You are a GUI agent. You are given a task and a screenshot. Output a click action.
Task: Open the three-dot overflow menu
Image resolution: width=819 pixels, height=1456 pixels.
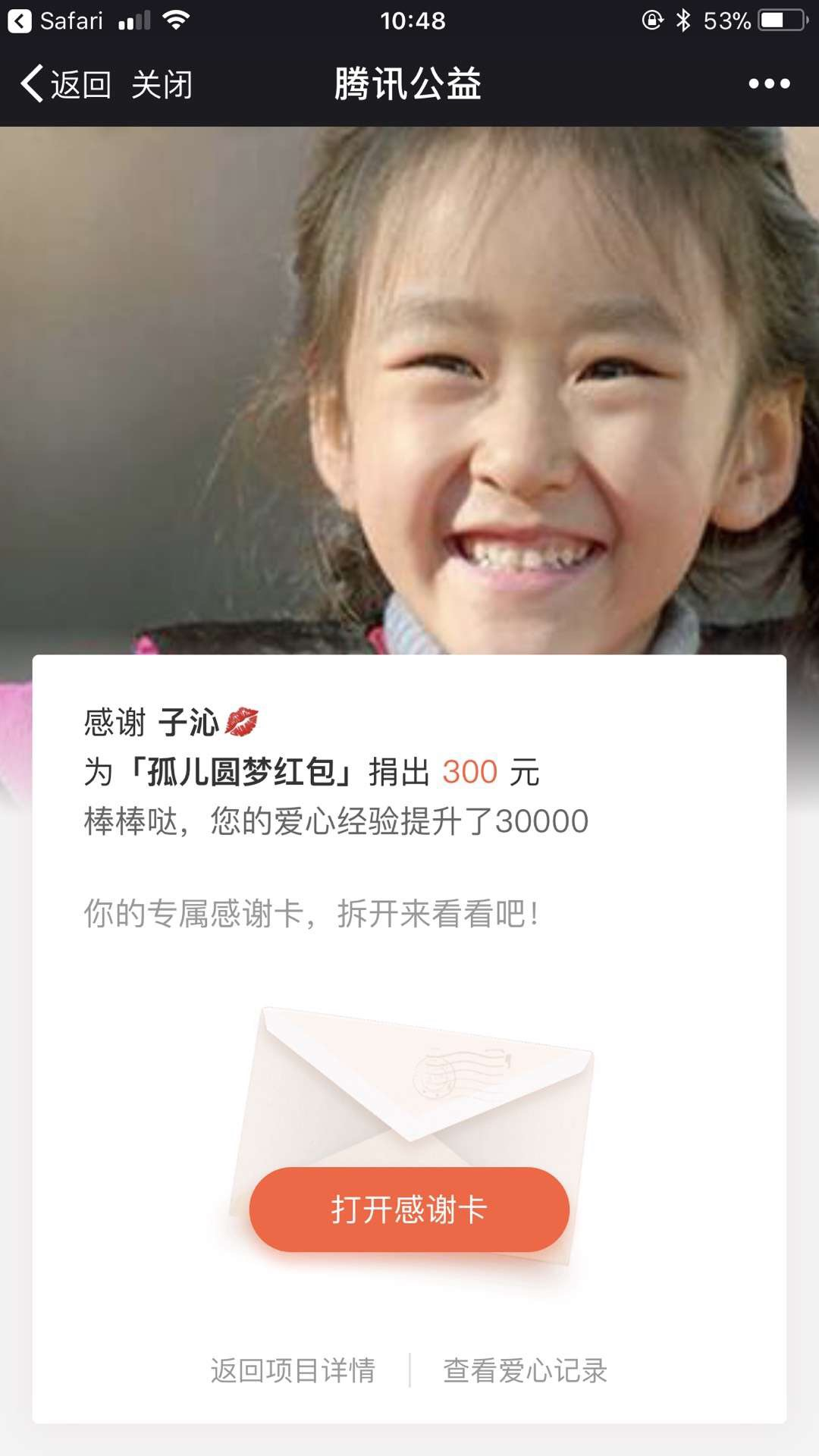pyautogui.click(x=769, y=83)
